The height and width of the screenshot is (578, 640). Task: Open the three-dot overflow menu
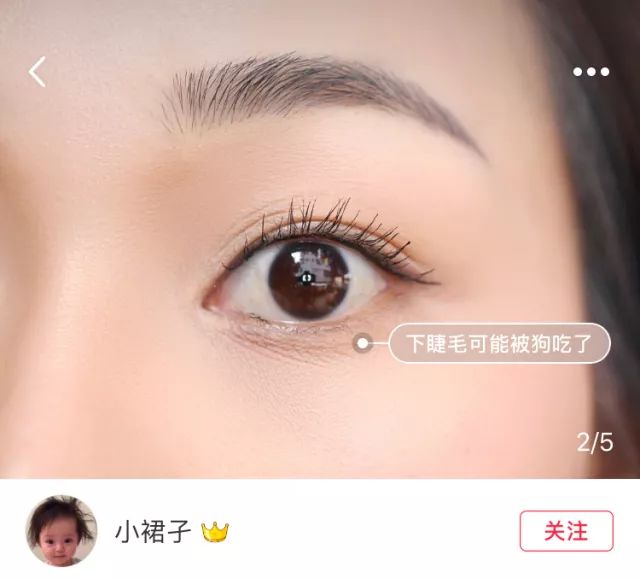[591, 72]
